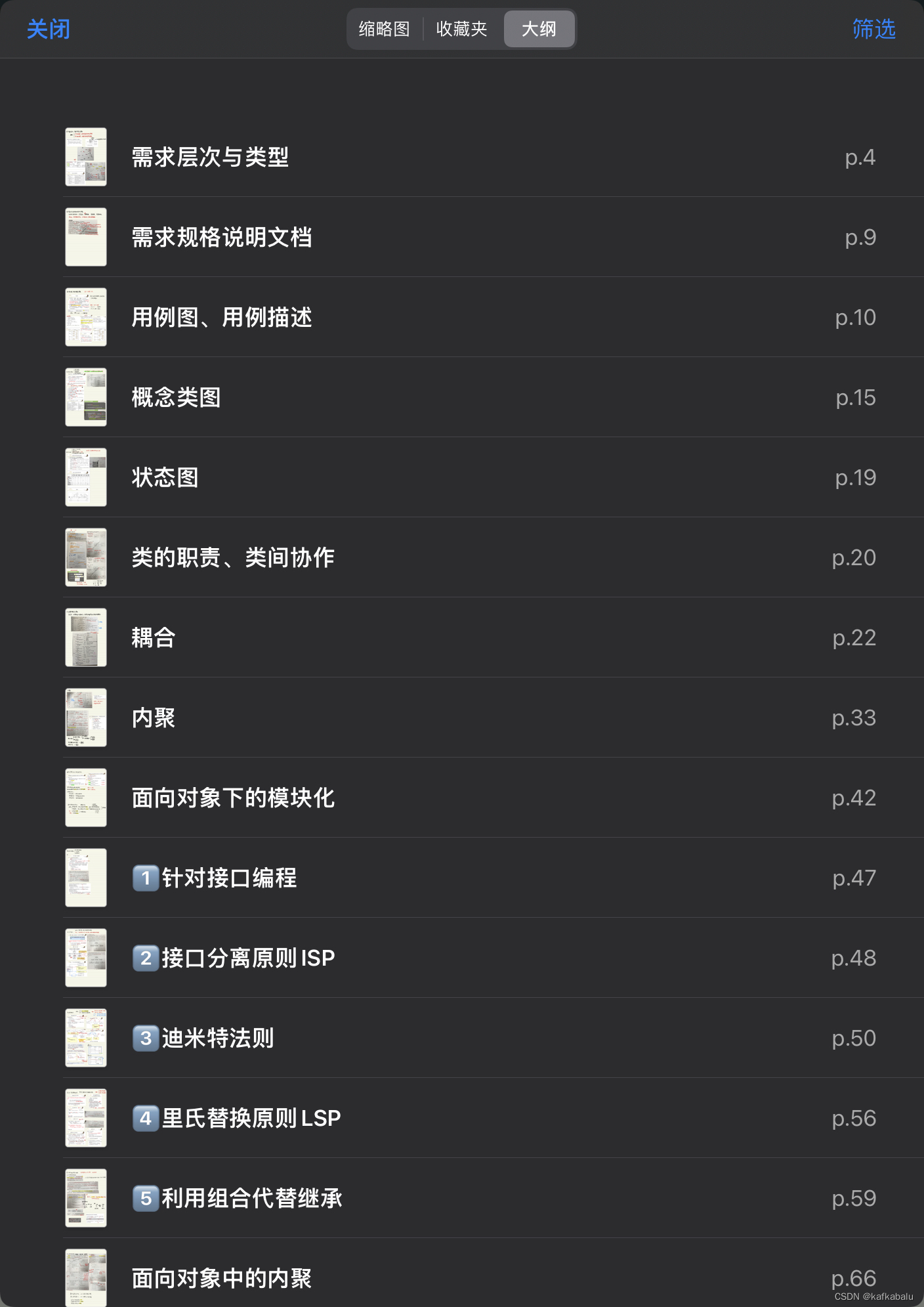Open the 筛选 filter option
The height and width of the screenshot is (1307, 924).
coord(873,29)
